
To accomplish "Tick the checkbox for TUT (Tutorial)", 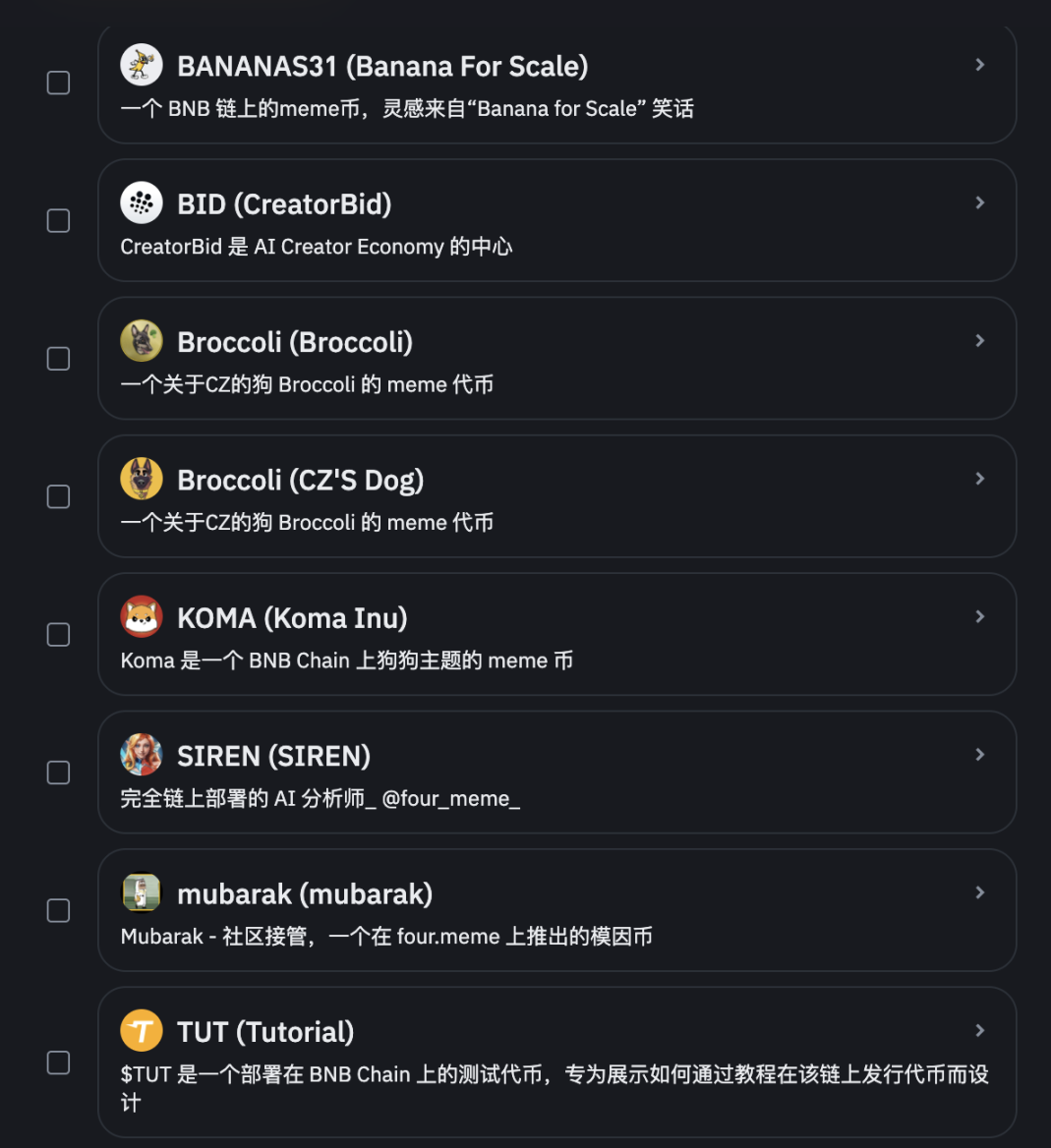I will pyautogui.click(x=58, y=1062).
